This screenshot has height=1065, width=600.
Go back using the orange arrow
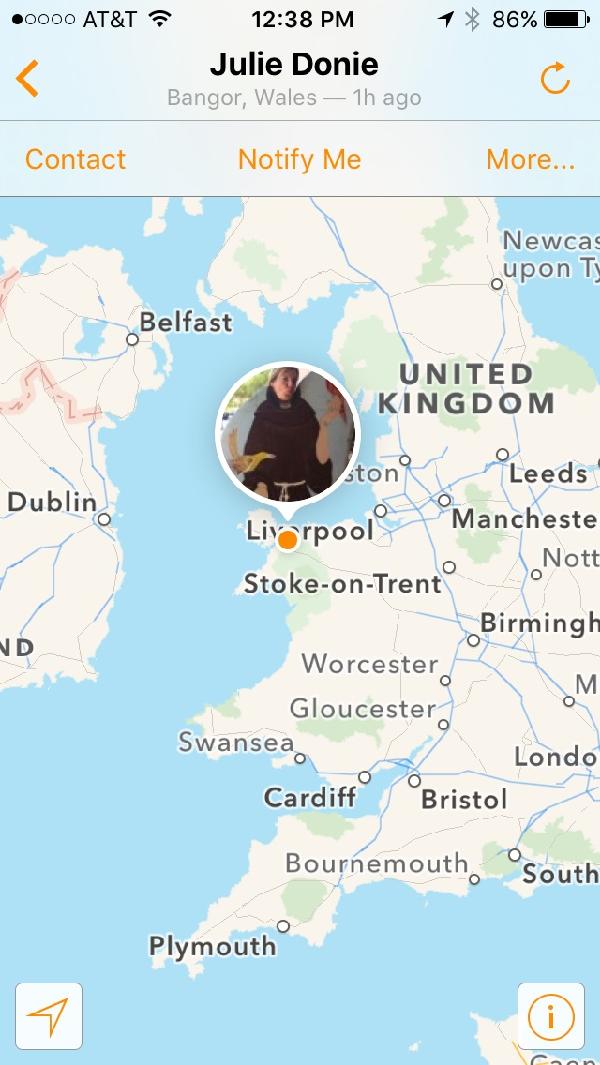pyautogui.click(x=28, y=79)
